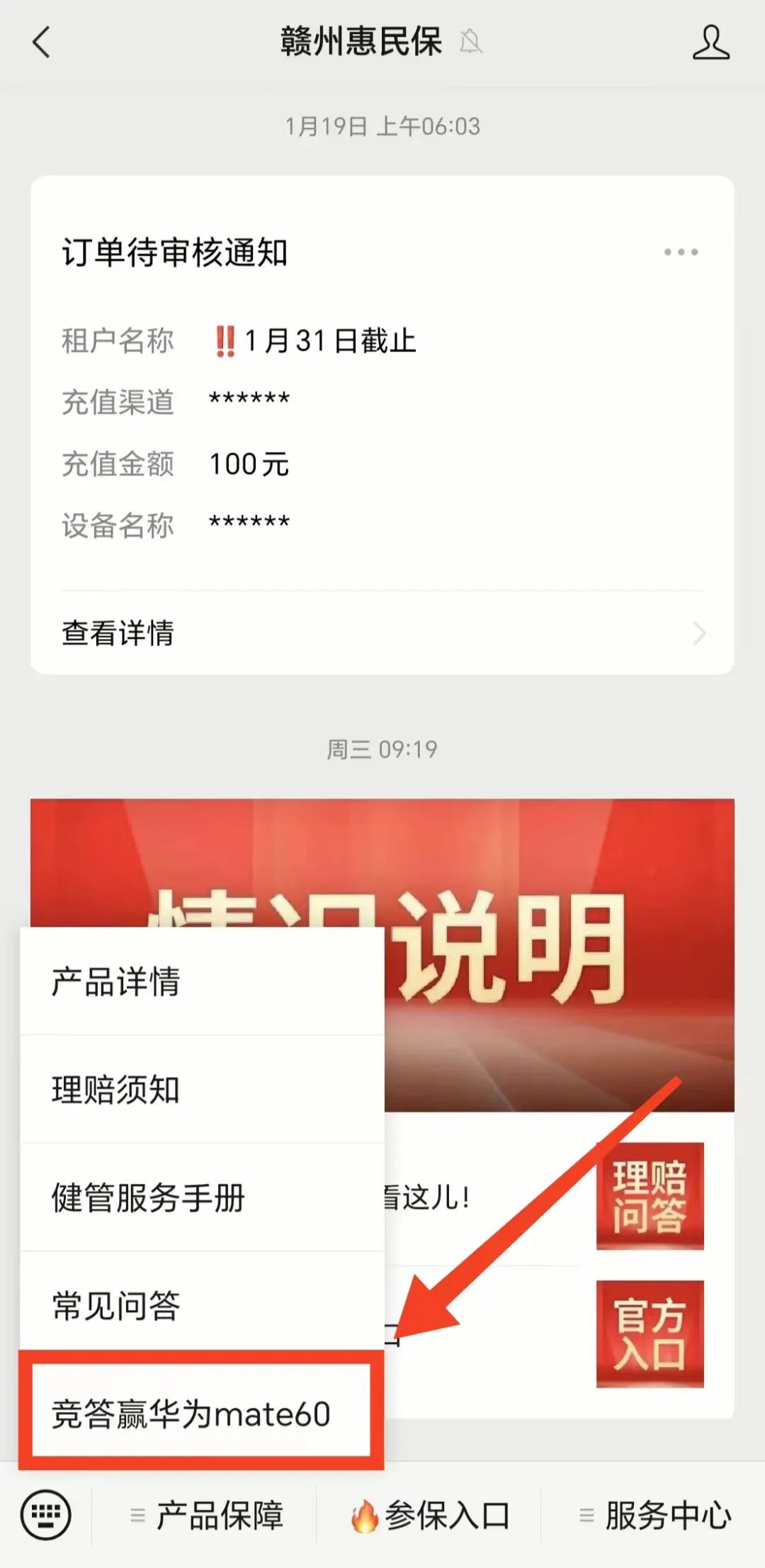Open the 官方入口 article tile
Image resolution: width=765 pixels, height=1568 pixels.
(650, 1333)
